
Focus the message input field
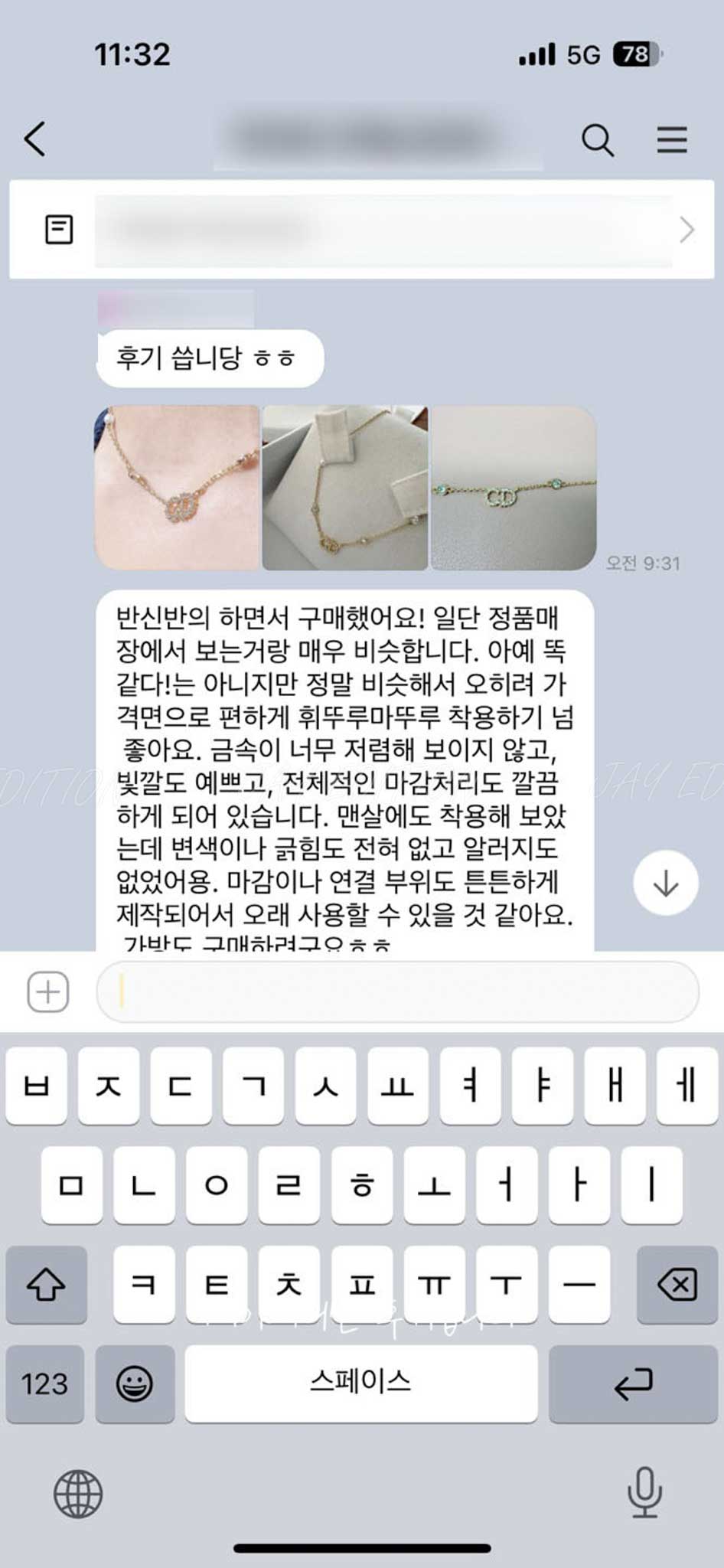[x=398, y=991]
